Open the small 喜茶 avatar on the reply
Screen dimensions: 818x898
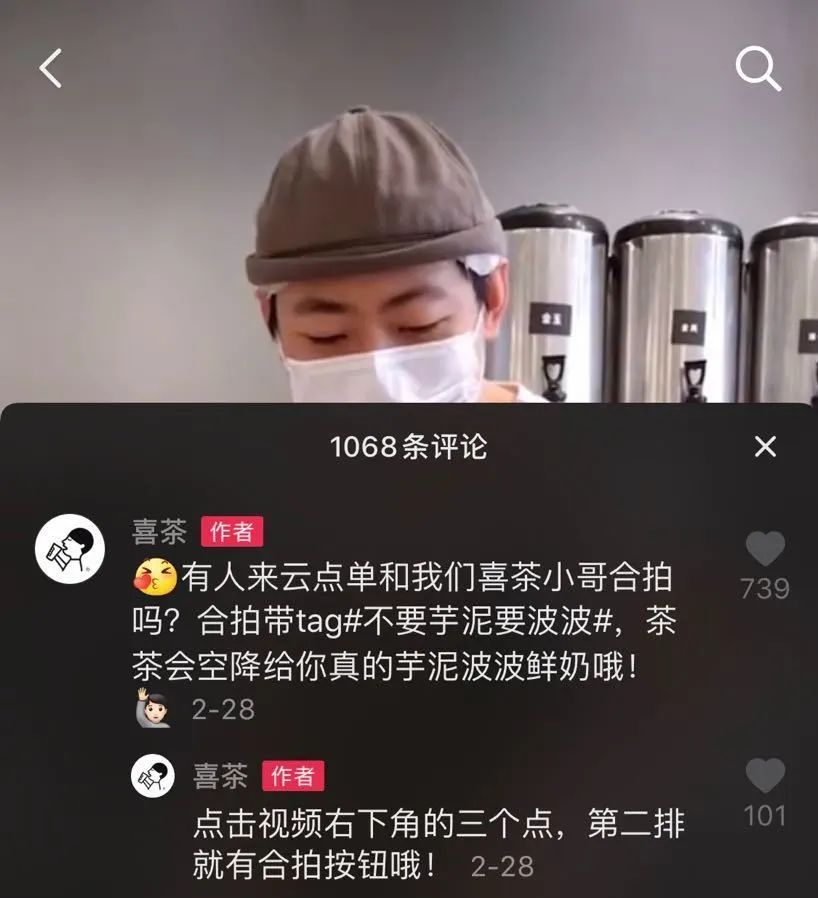(154, 776)
